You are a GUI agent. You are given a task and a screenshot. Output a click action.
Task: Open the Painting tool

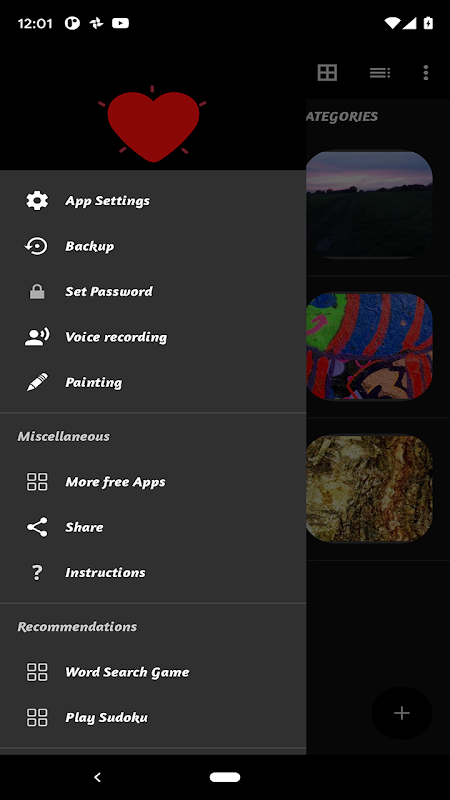153,382
